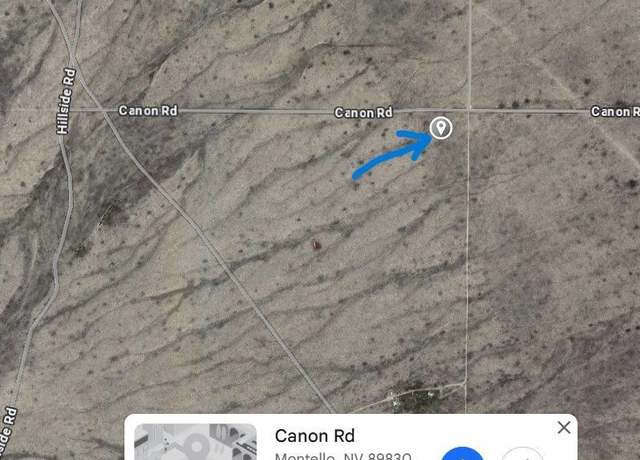Image resolution: width=640 pixels, height=460 pixels.
Task: Tap the location pin on Canon Rd
Action: (x=441, y=127)
